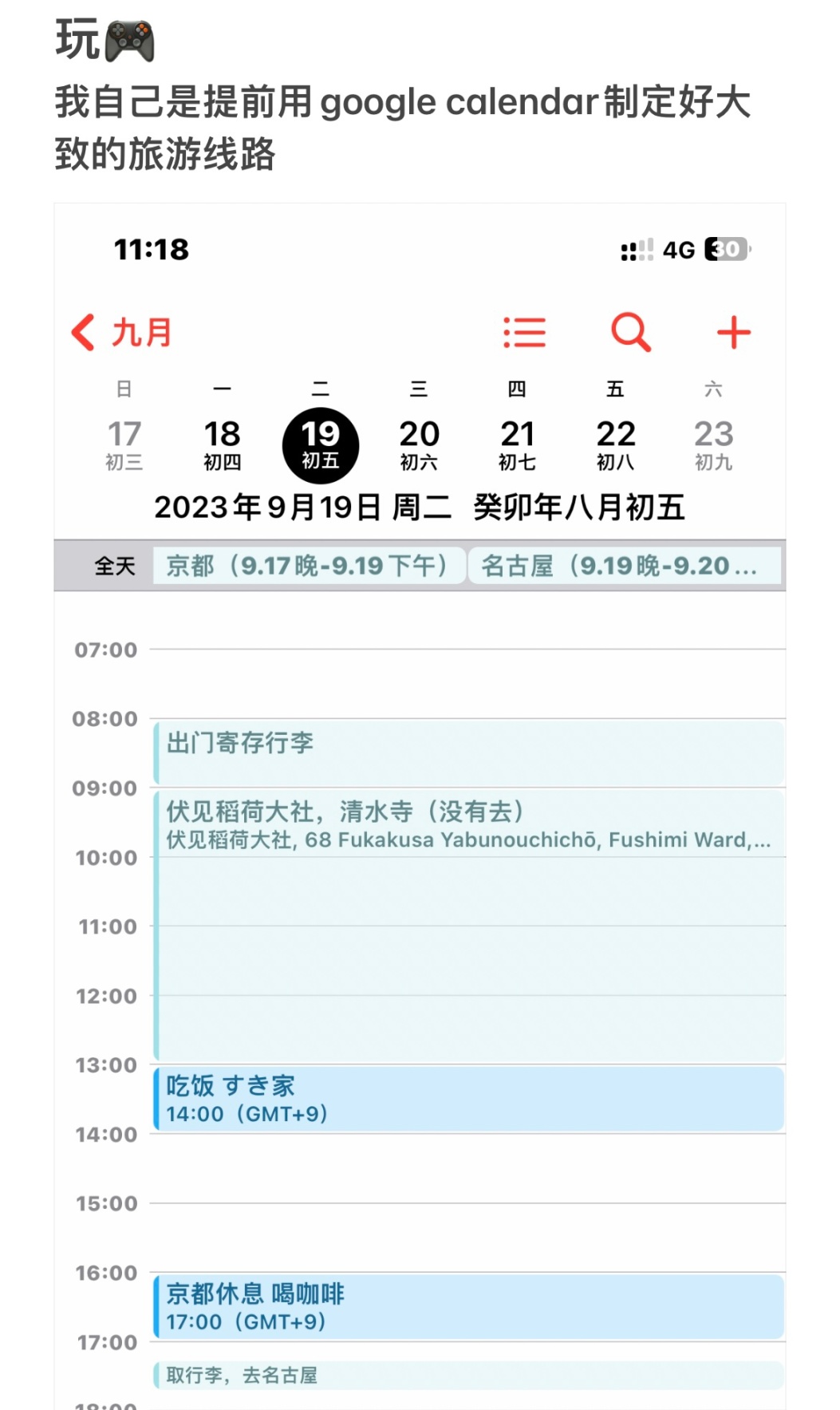Open the embedded calendar screenshot image
This screenshot has height=1410, width=840.
420,806
